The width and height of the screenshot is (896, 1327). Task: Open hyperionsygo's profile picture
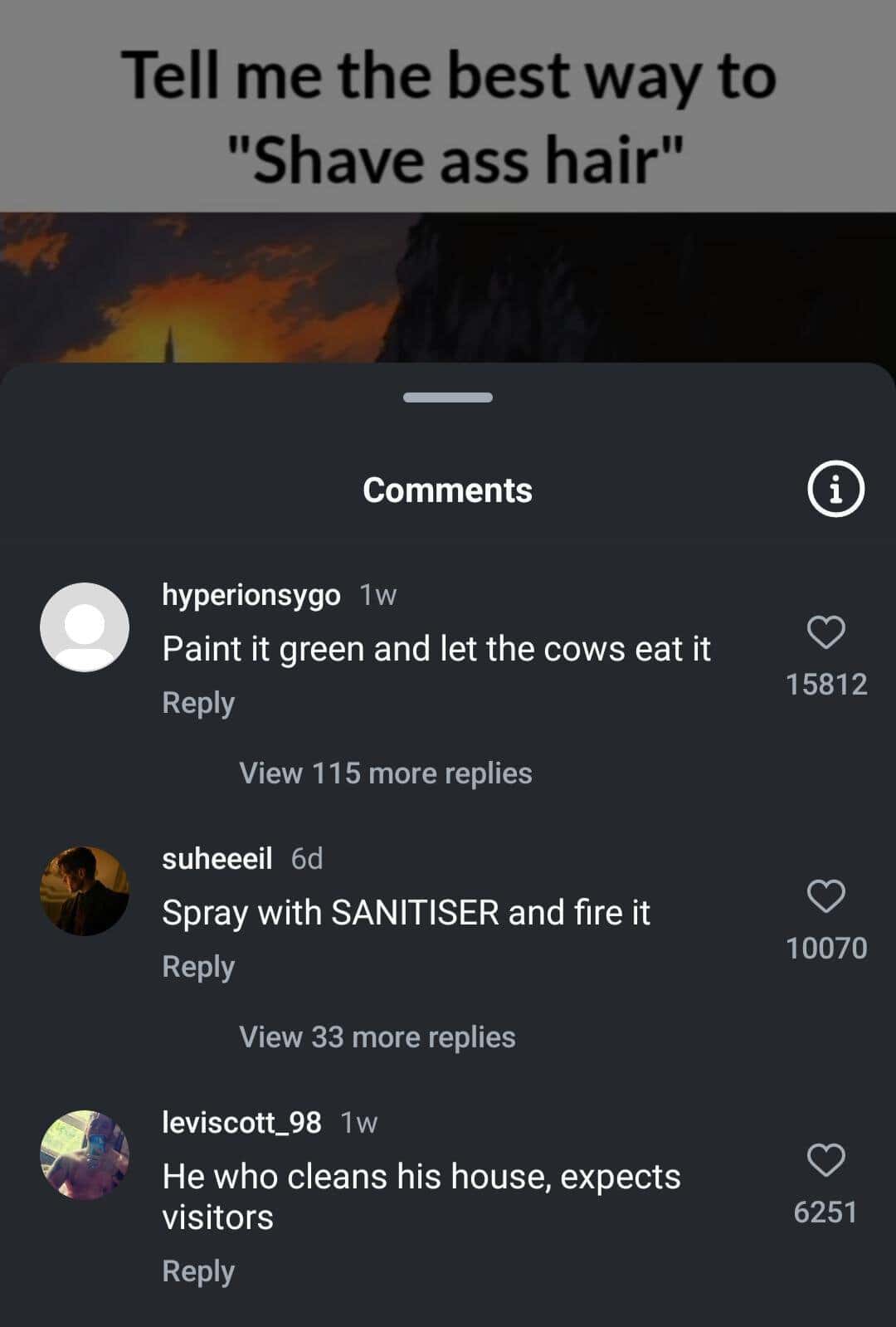point(85,627)
